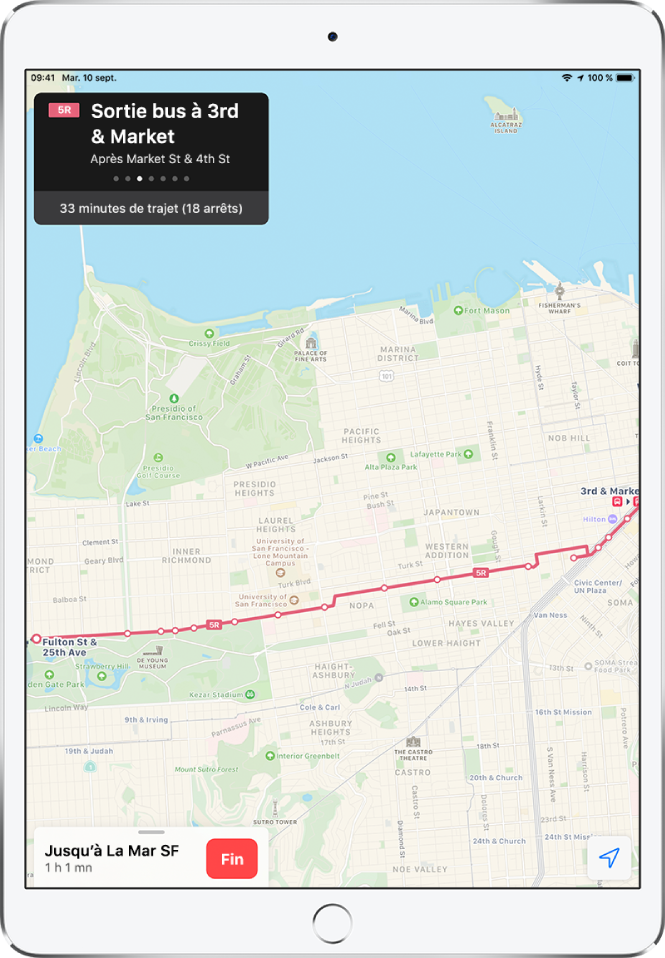Center map on current location arrow

point(609,858)
